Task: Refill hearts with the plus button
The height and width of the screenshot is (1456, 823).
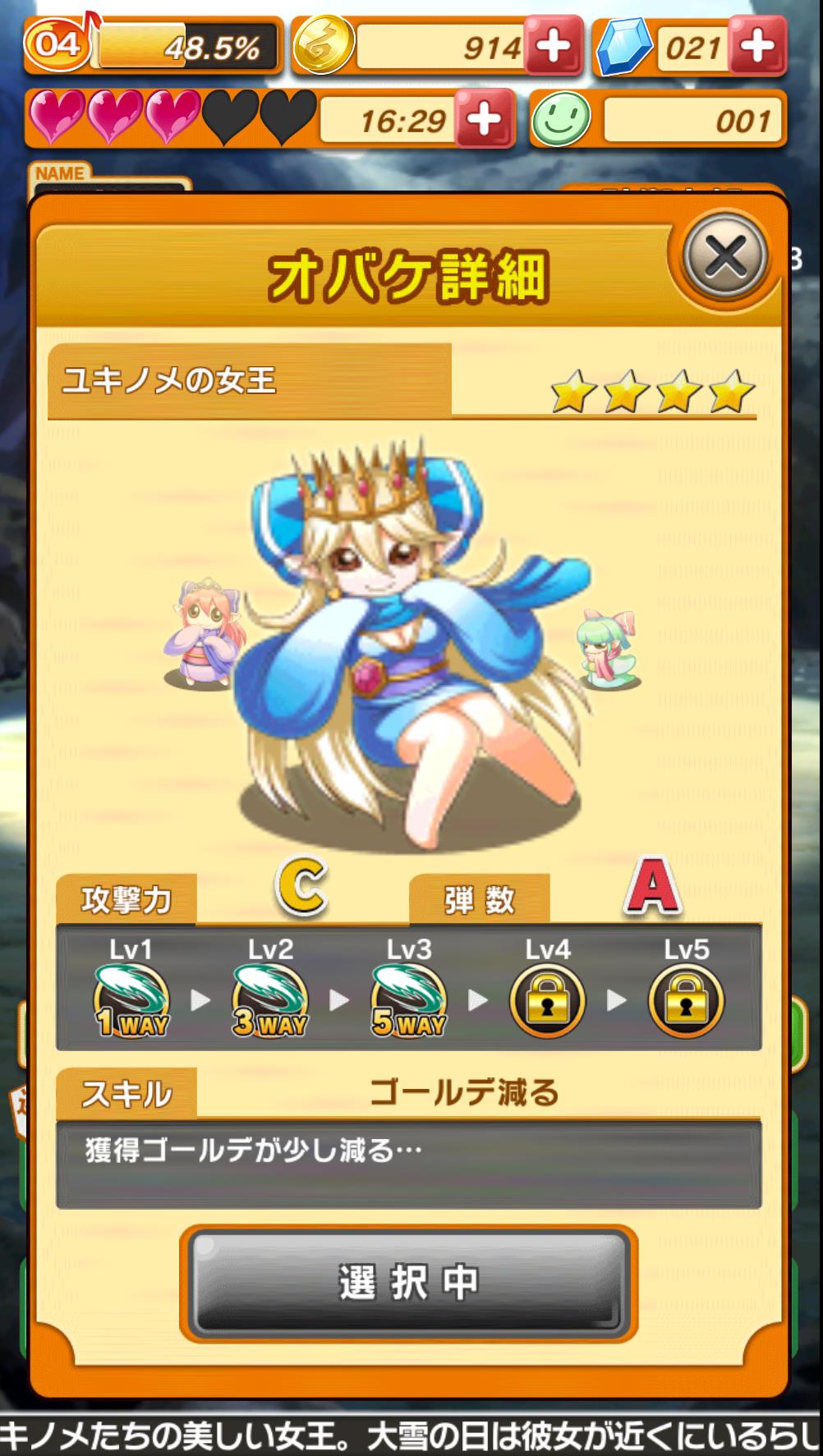Action: (485, 120)
